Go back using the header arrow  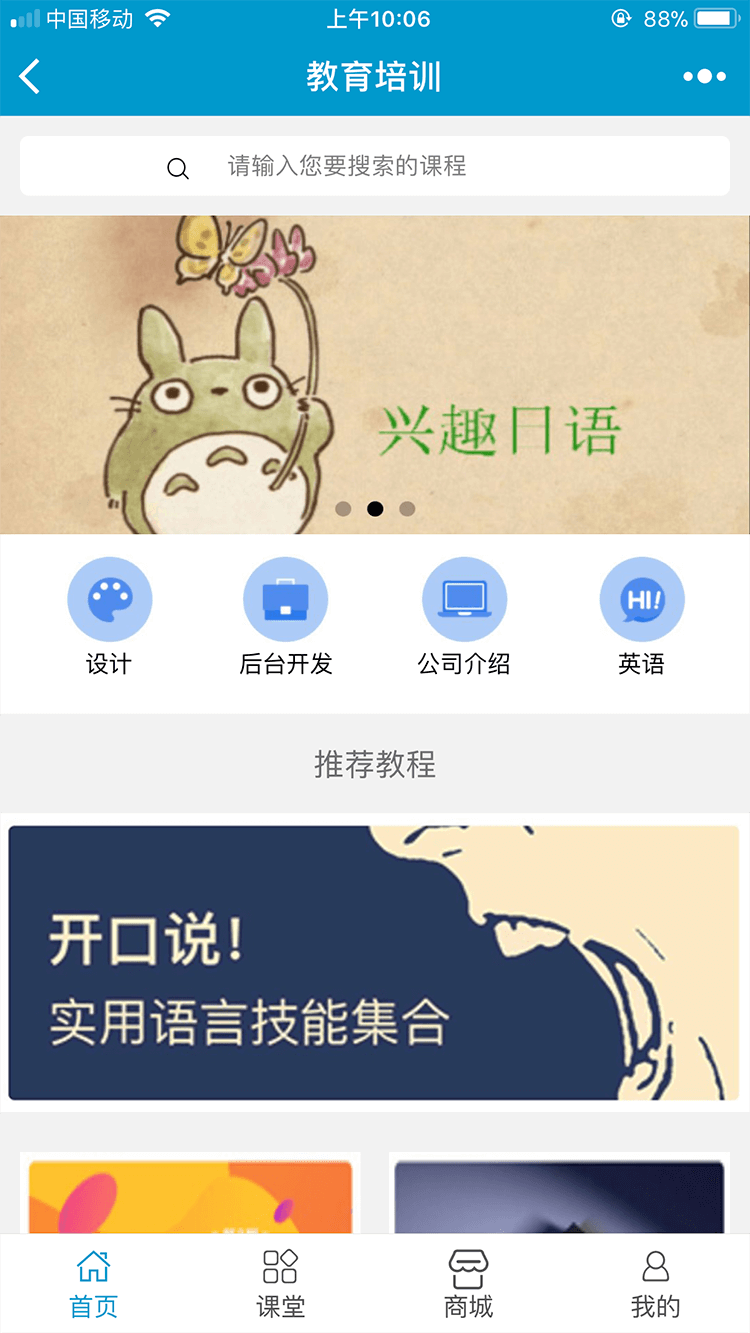[30, 76]
